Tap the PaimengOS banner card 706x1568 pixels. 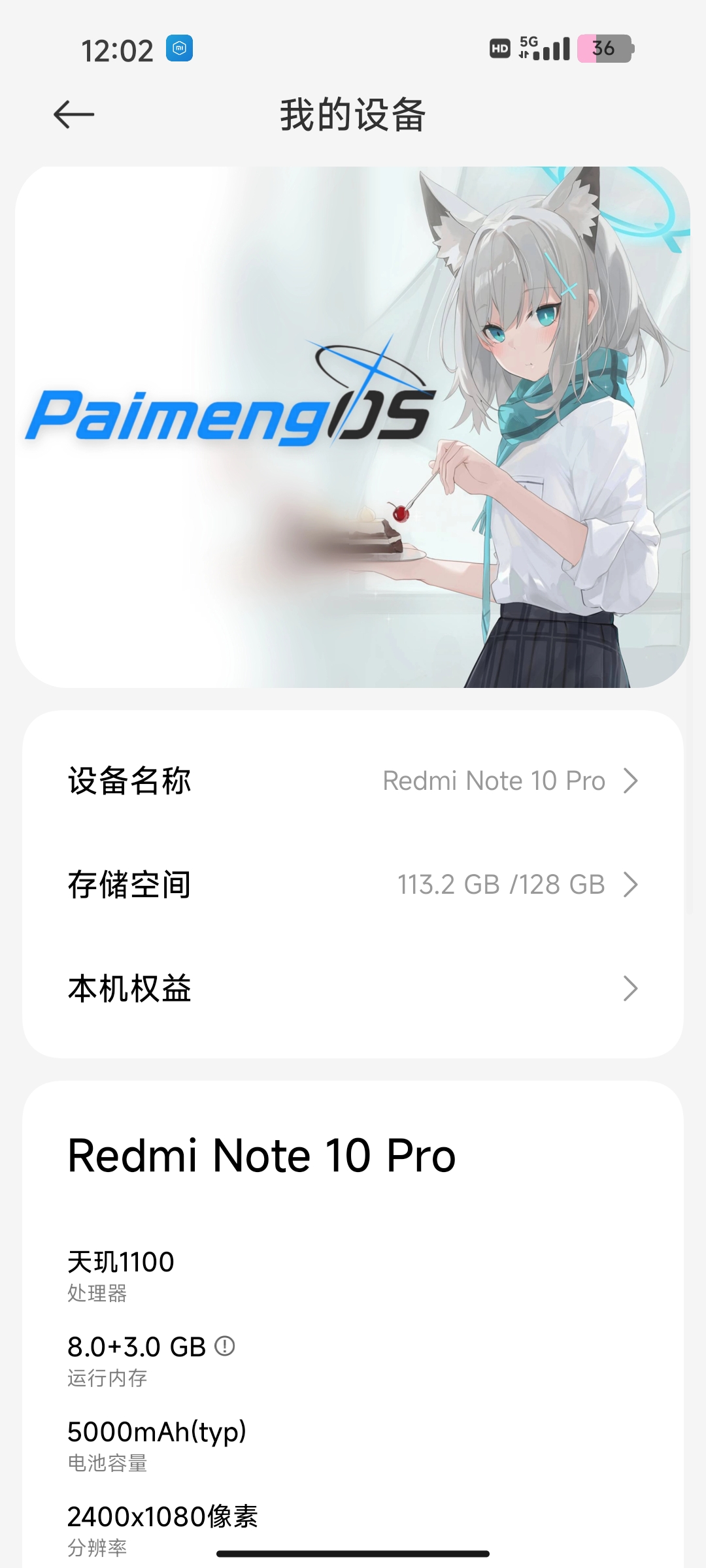tap(353, 426)
